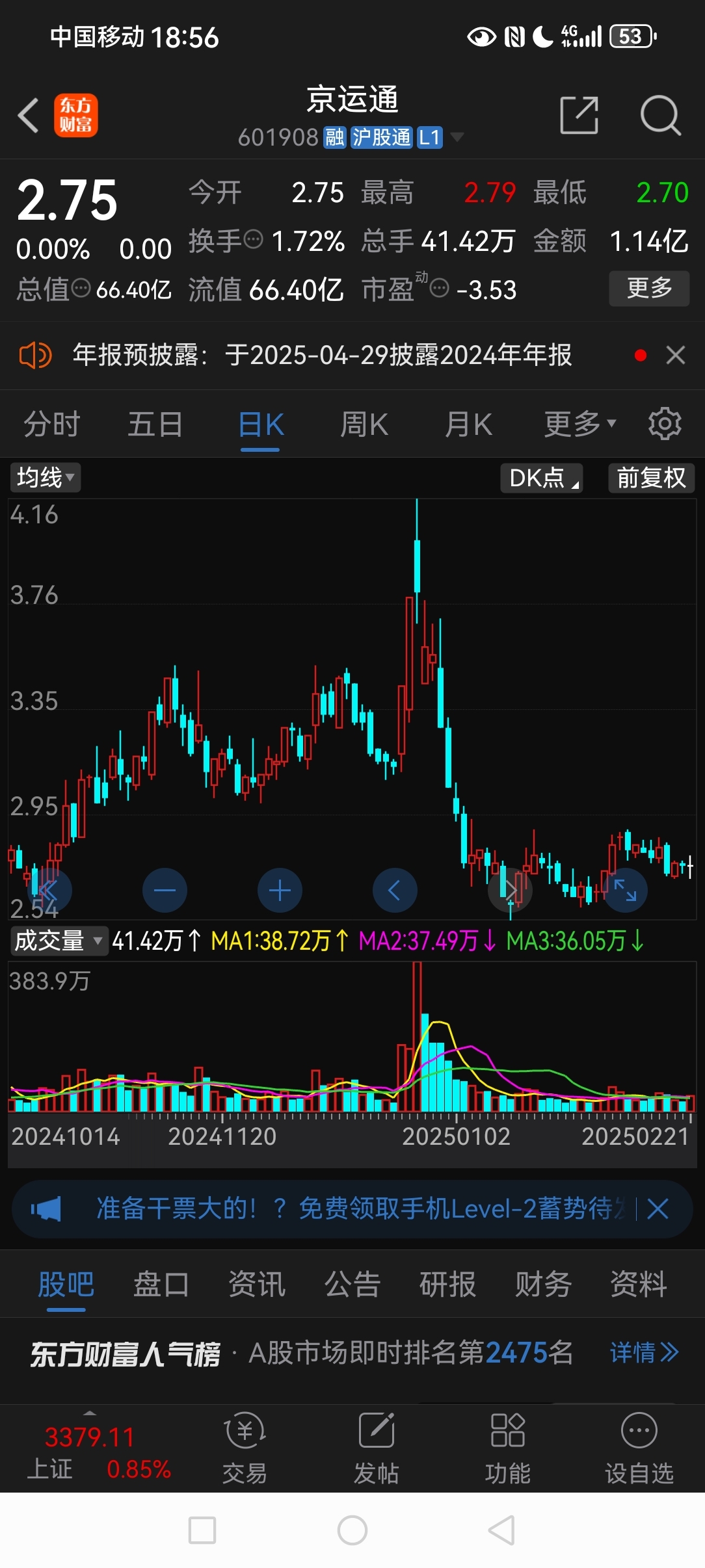Dismiss the annual report disclosure notice
The image size is (705, 1568).
676,355
